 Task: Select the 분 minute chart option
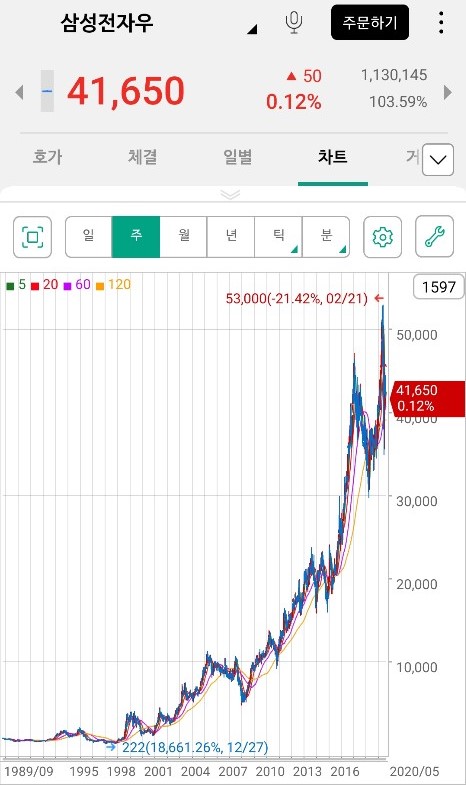326,237
